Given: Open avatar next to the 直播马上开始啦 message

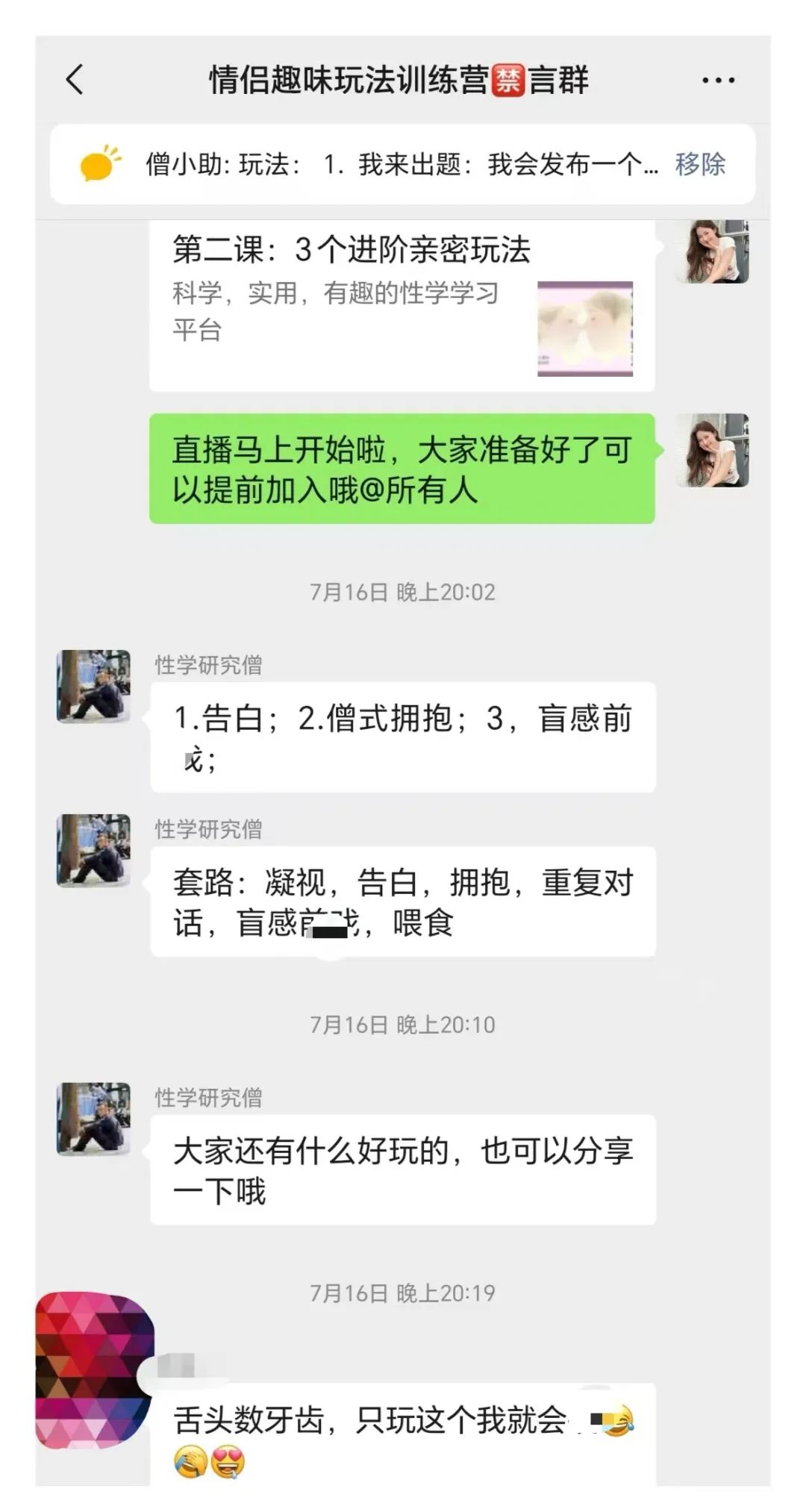Looking at the screenshot, I should click(x=712, y=450).
